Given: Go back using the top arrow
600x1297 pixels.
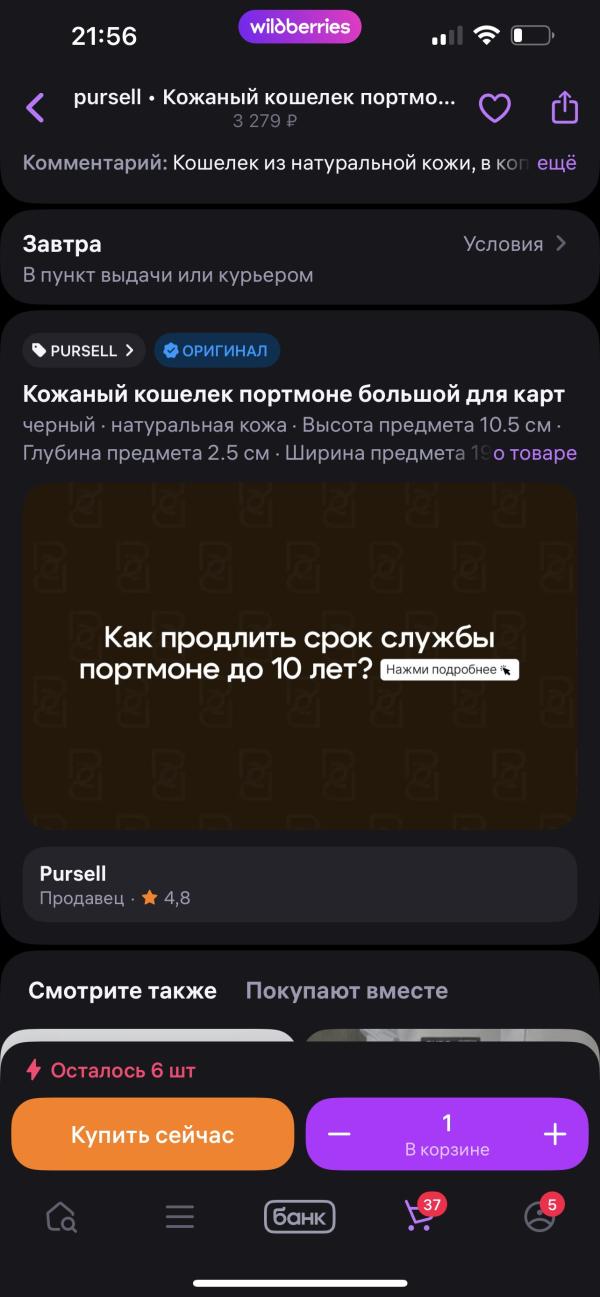Looking at the screenshot, I should (x=35, y=107).
